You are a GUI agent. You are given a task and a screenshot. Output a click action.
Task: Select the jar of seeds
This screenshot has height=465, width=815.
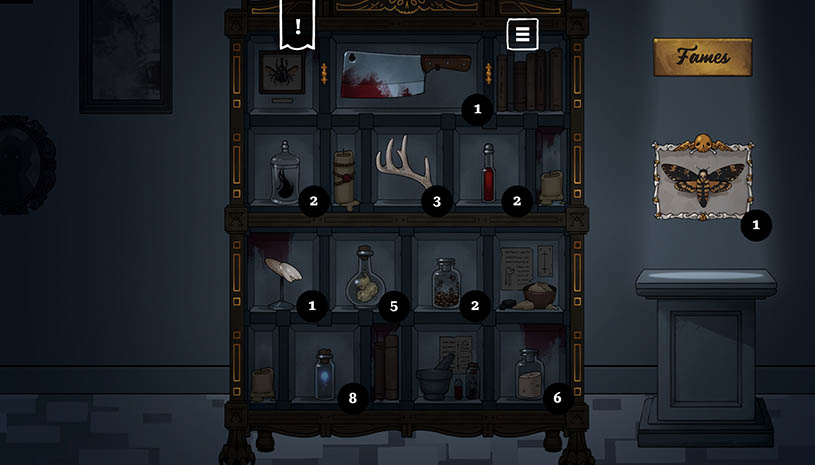click(446, 284)
